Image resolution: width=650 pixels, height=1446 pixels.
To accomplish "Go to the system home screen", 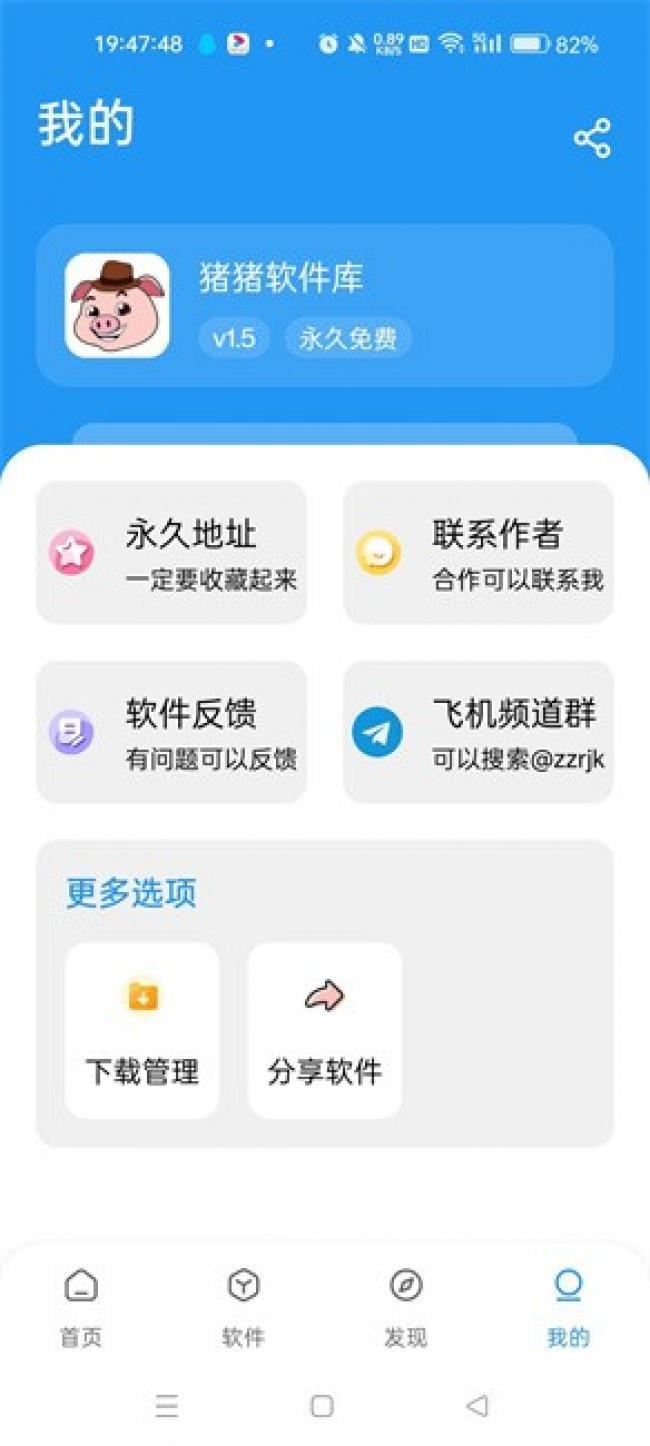I will [x=322, y=1406].
